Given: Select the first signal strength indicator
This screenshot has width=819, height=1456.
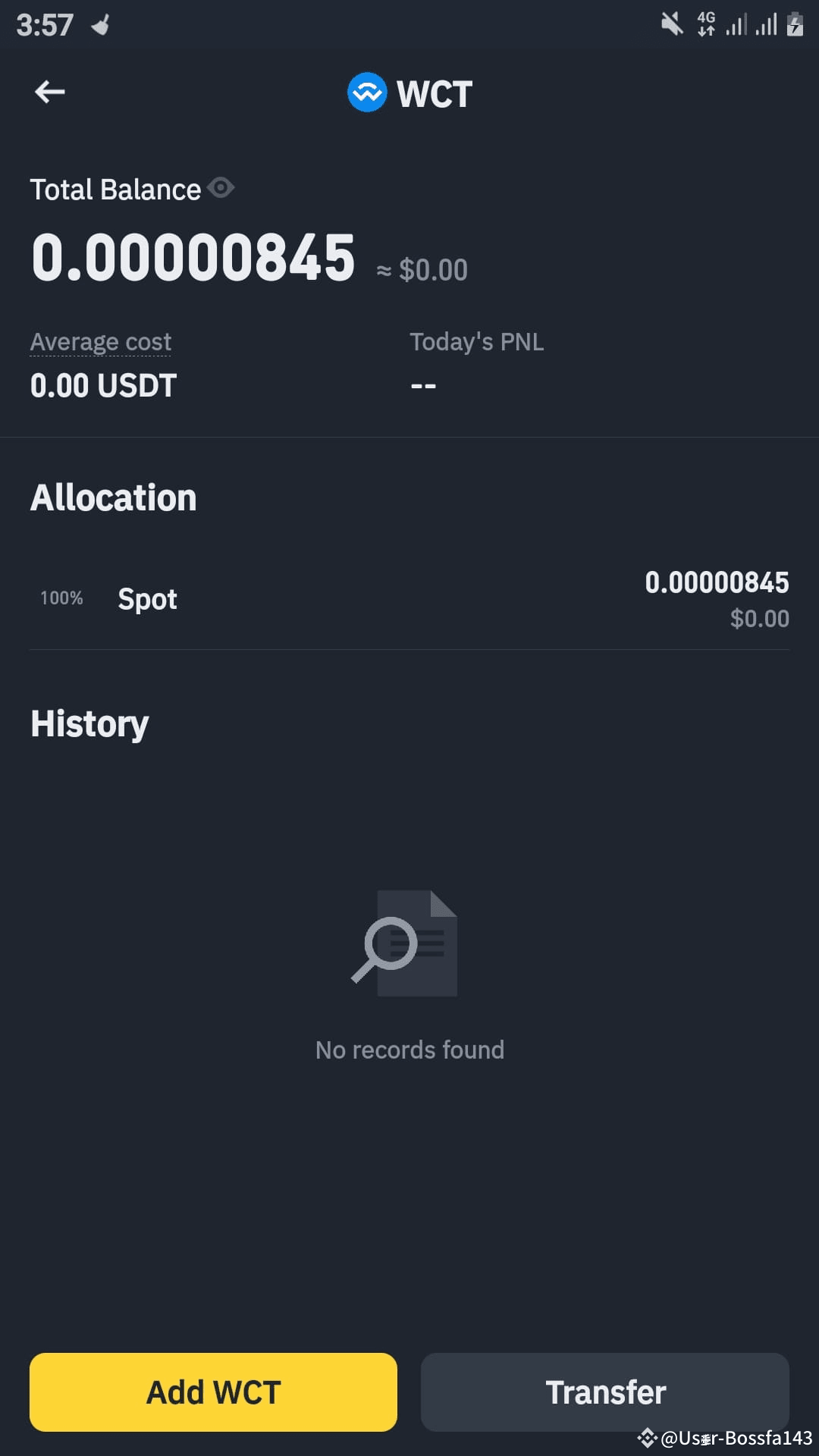Looking at the screenshot, I should click(735, 25).
